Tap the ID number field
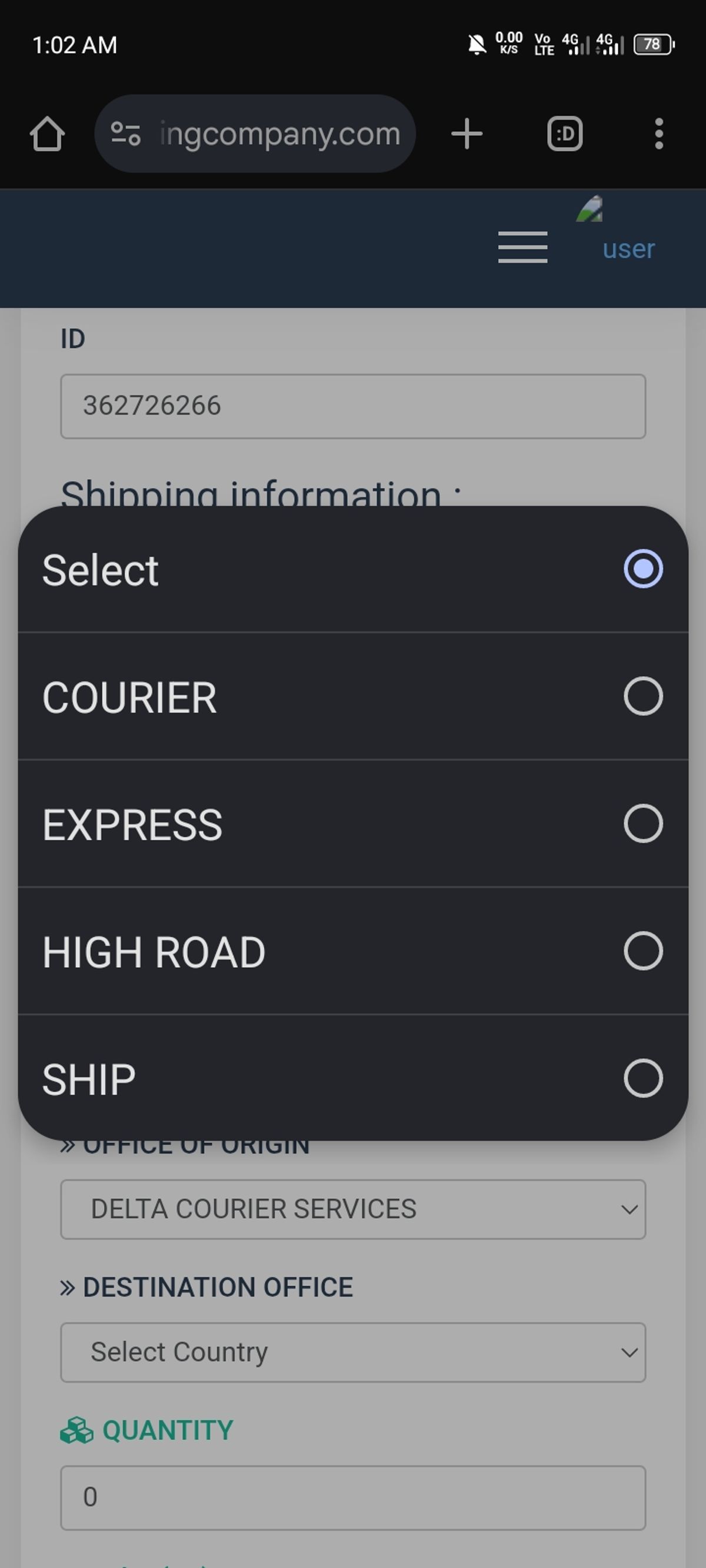The width and height of the screenshot is (706, 1568). click(352, 406)
